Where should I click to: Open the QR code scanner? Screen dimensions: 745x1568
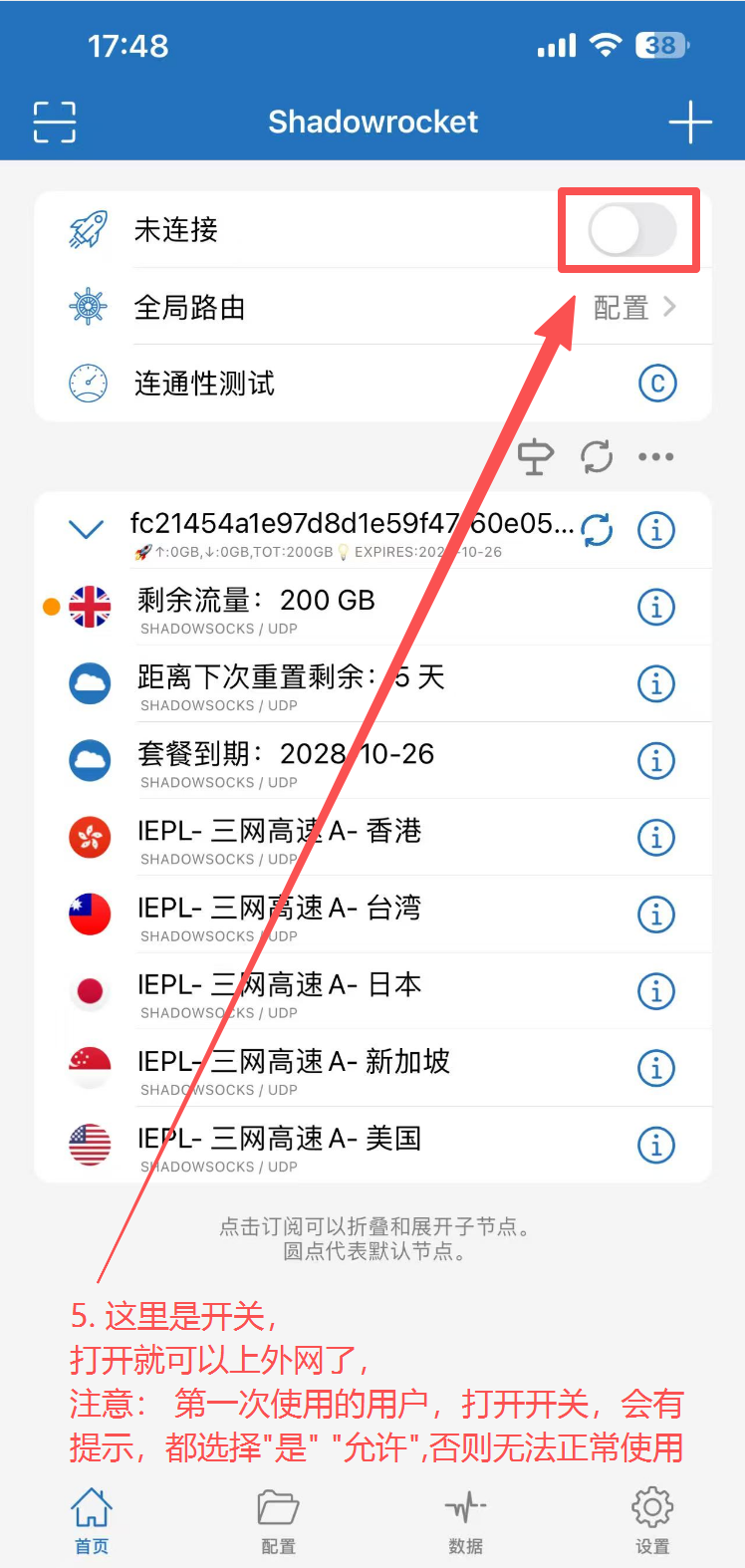click(x=54, y=122)
